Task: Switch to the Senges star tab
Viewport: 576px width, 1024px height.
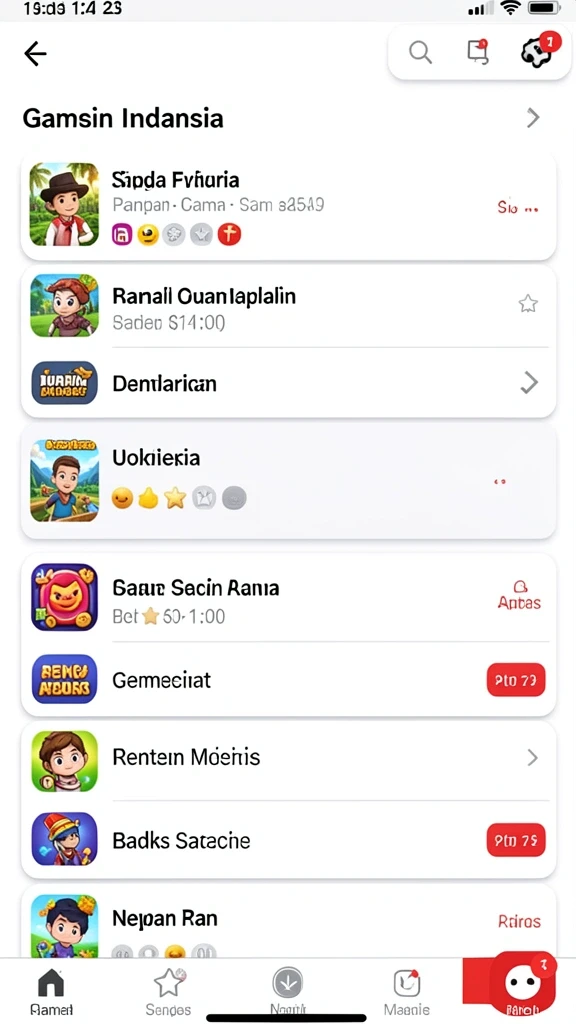Action: (168, 991)
